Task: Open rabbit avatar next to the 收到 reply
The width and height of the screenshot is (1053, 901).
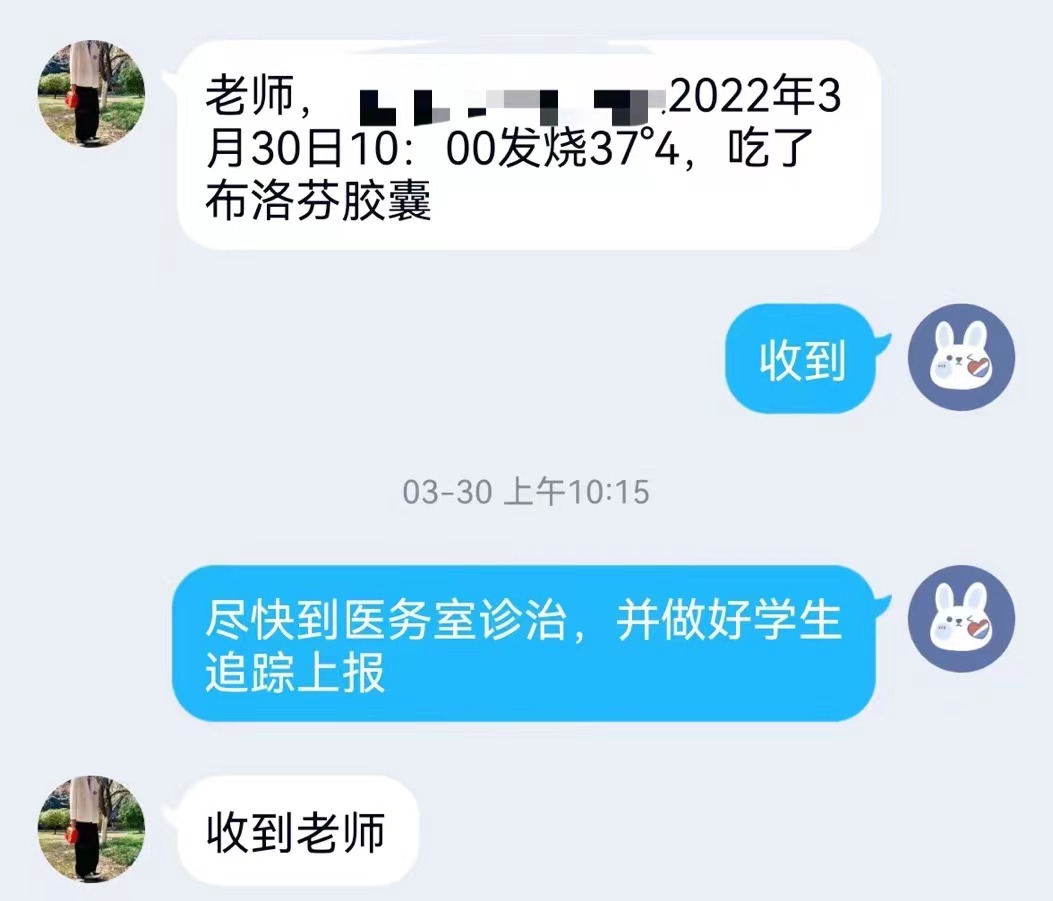Action: (961, 358)
